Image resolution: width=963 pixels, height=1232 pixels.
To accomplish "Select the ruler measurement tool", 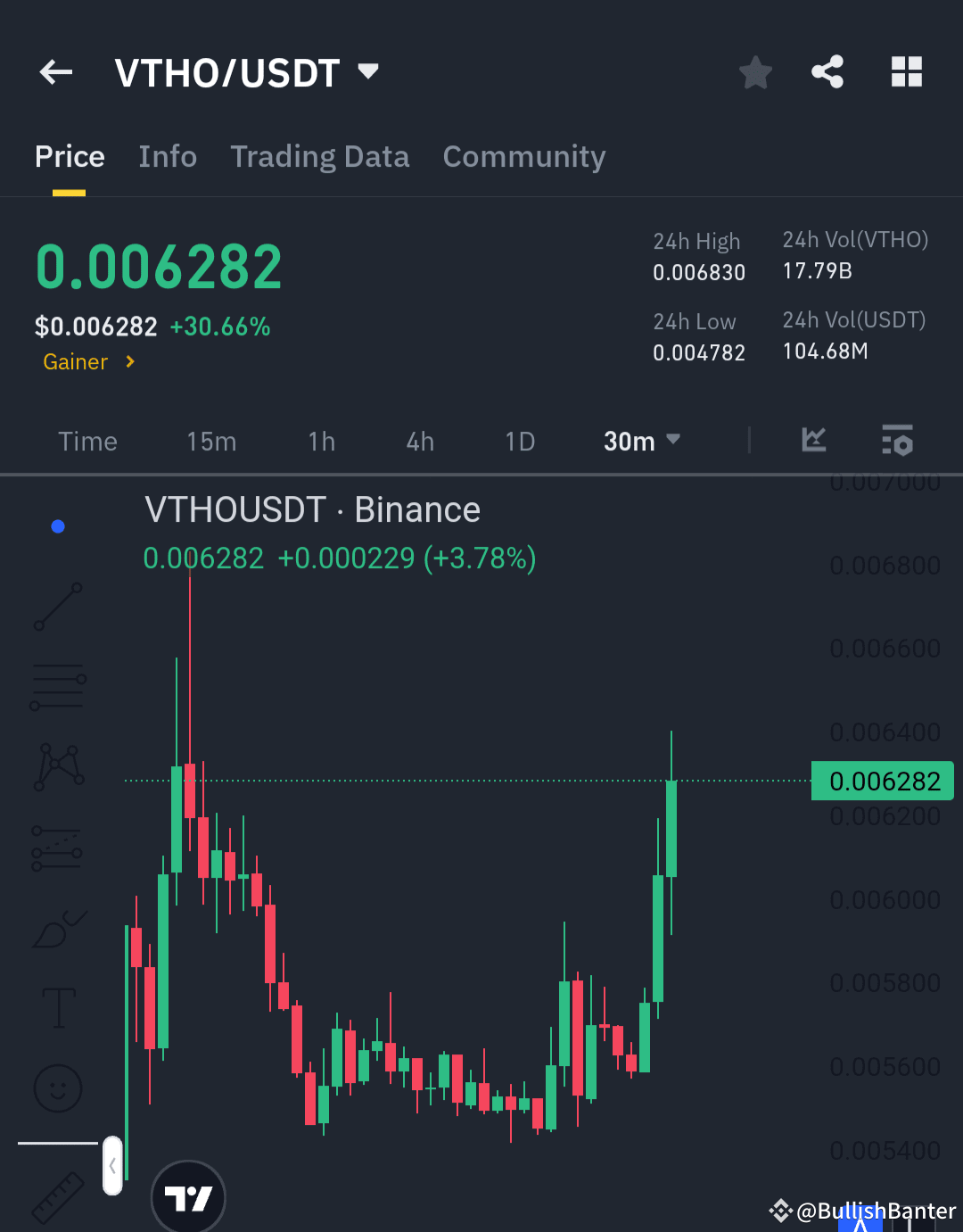I will pos(57,1200).
